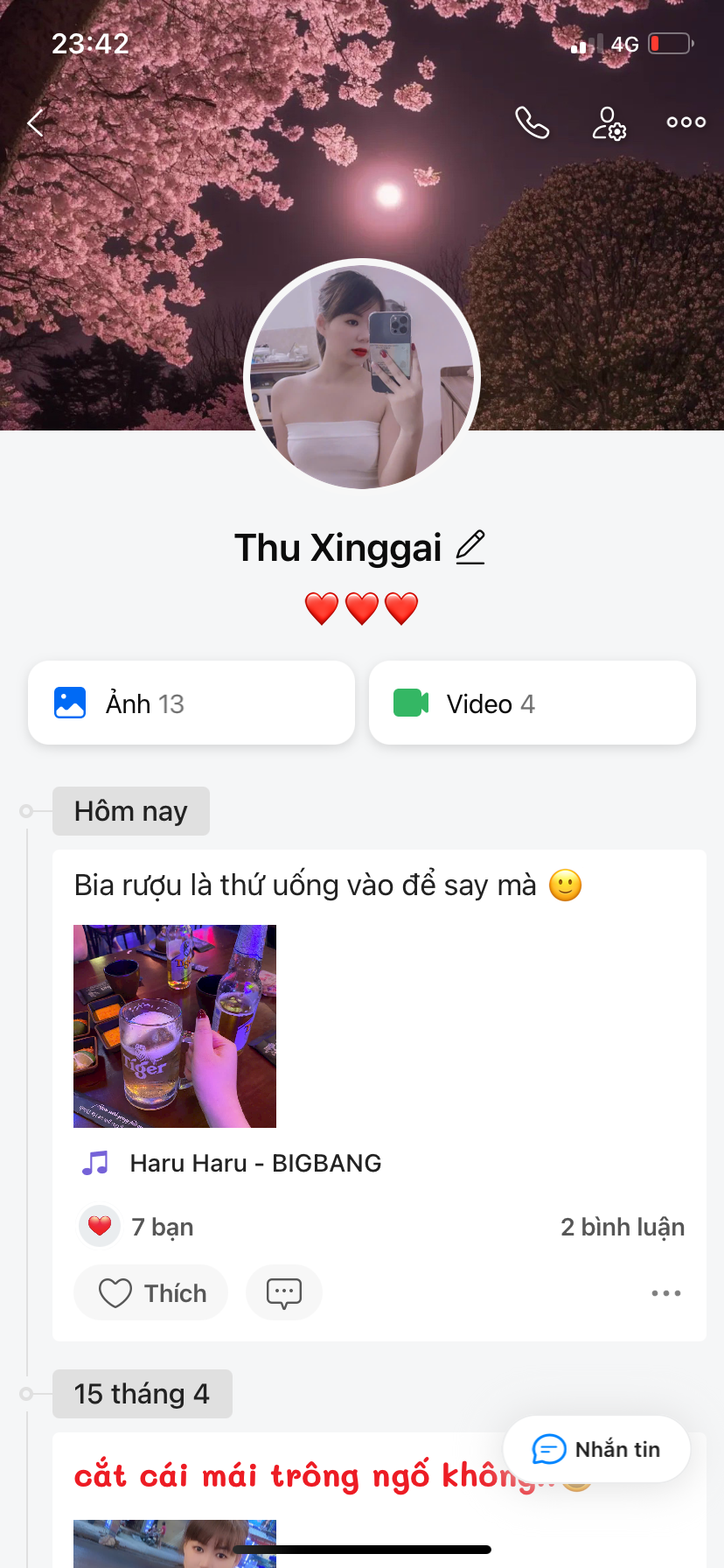
Task: Open the Video 4 collection
Action: click(x=532, y=703)
